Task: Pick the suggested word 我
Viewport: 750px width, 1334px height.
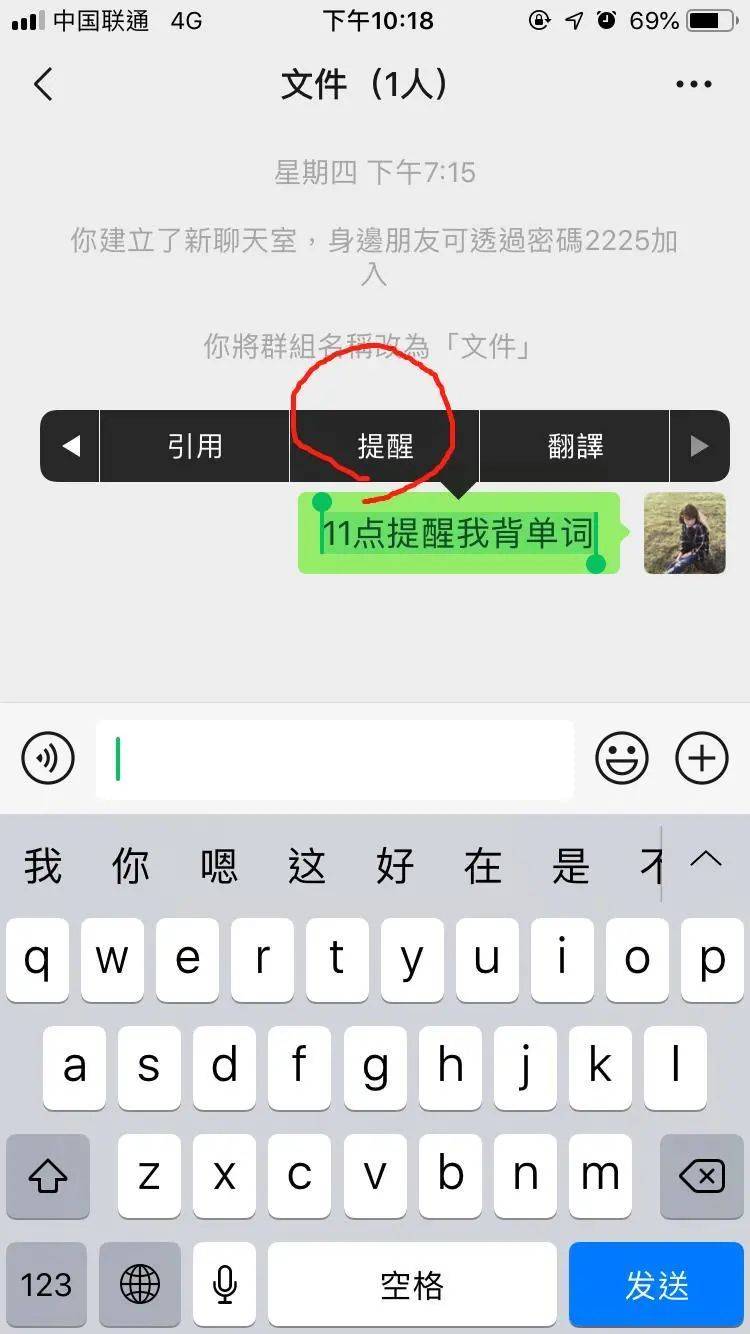Action: pyautogui.click(x=43, y=865)
